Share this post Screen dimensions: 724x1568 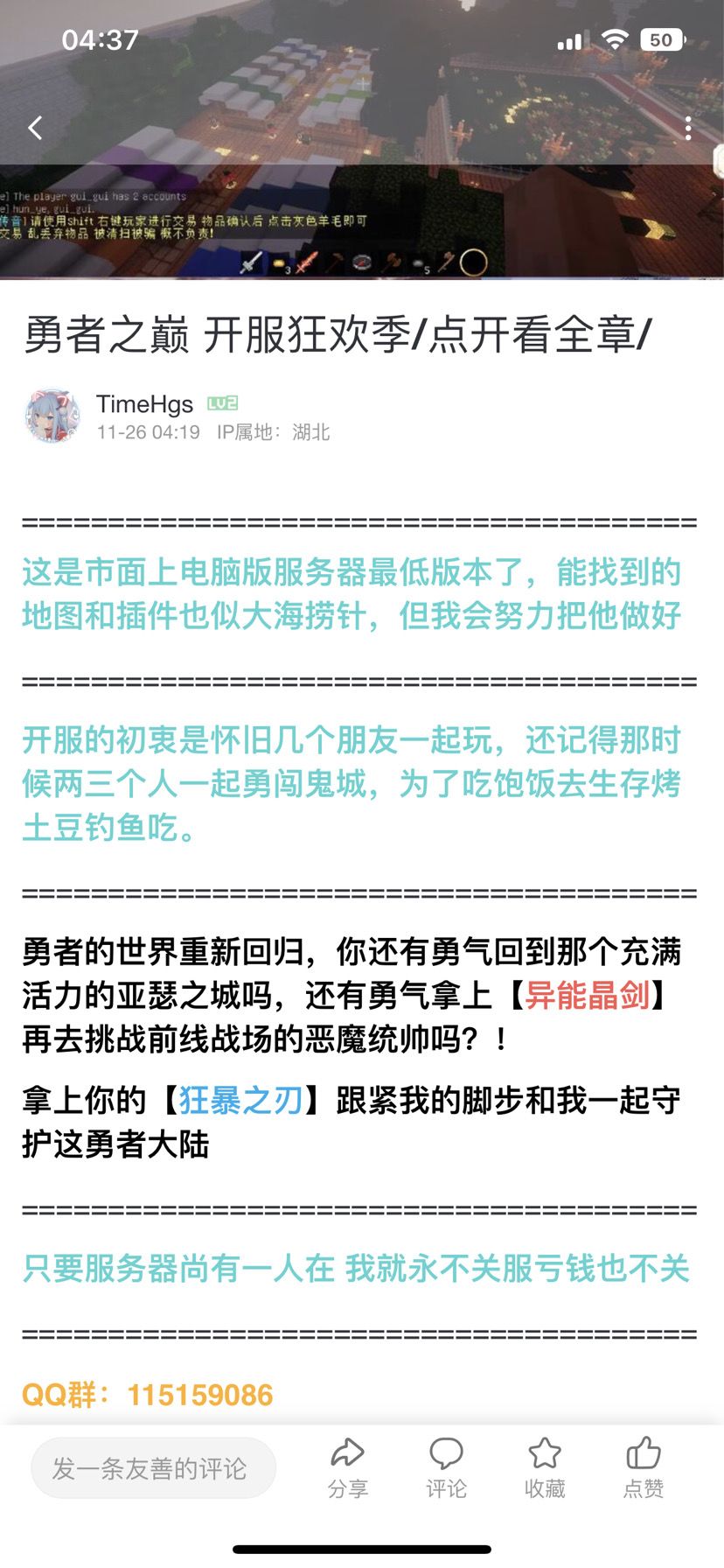[x=348, y=1468]
